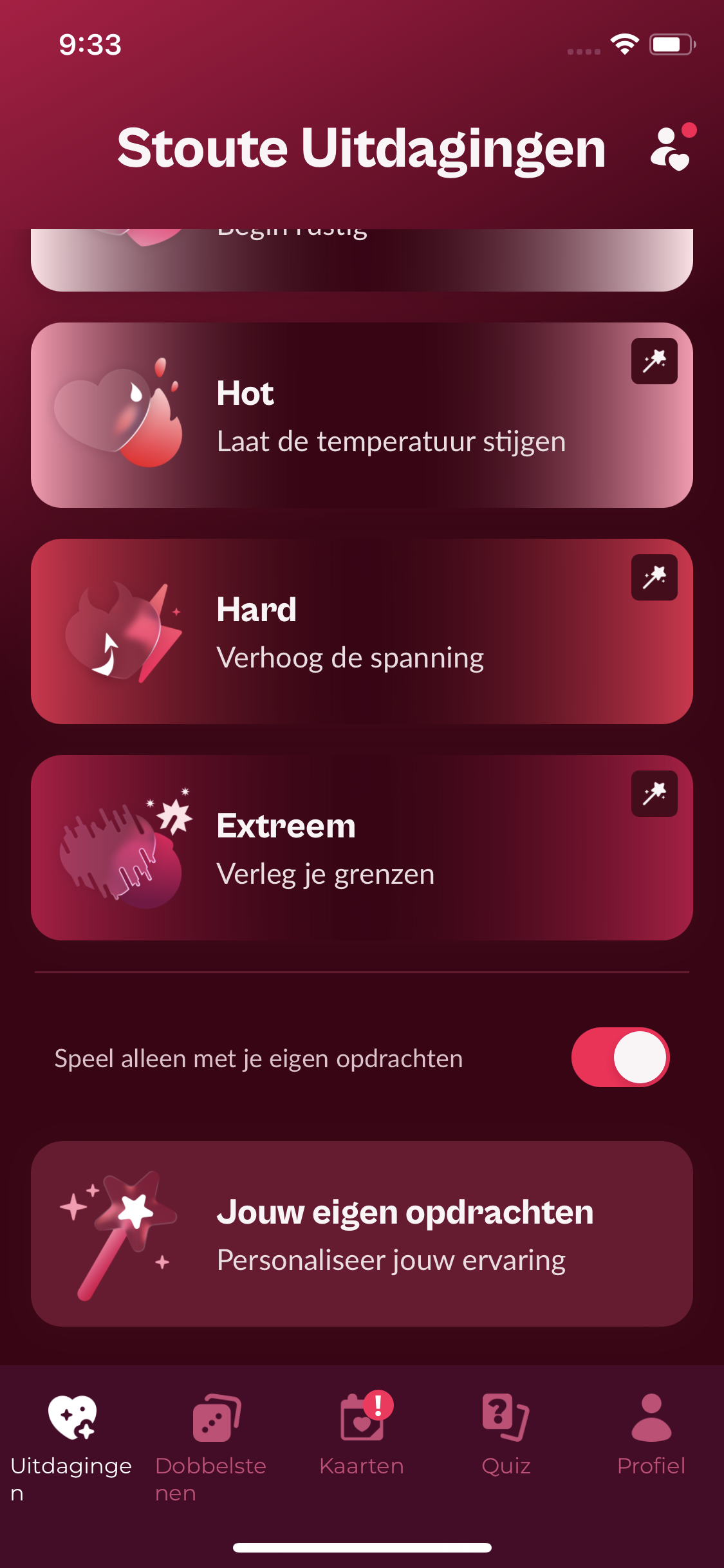Switch to the Kaarten tab

click(362, 1434)
